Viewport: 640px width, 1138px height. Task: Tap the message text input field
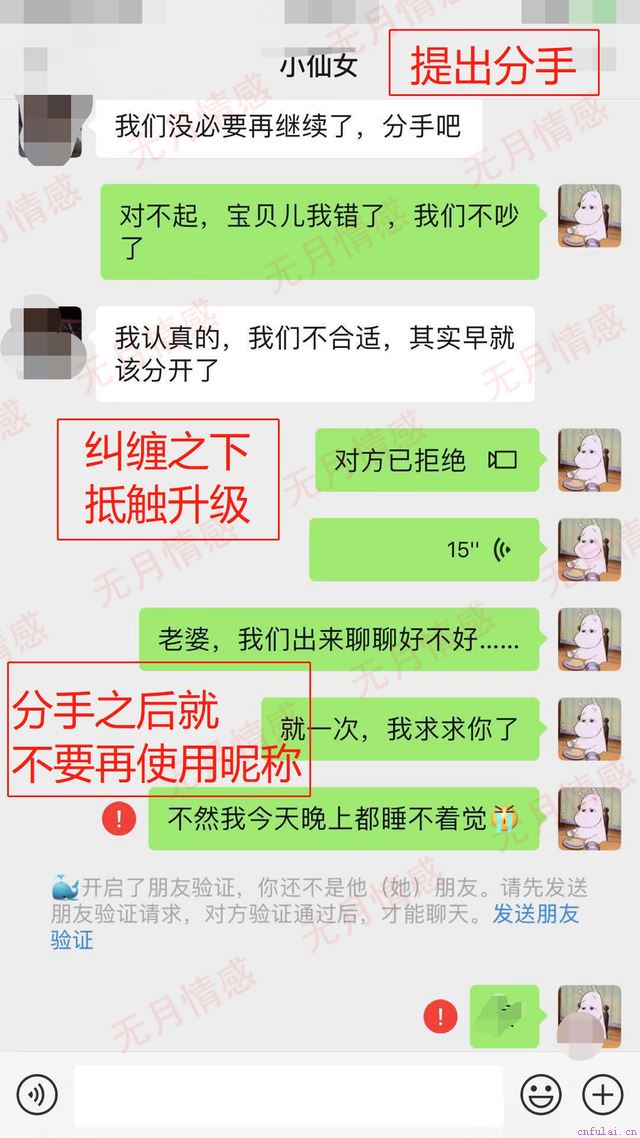(288, 1096)
